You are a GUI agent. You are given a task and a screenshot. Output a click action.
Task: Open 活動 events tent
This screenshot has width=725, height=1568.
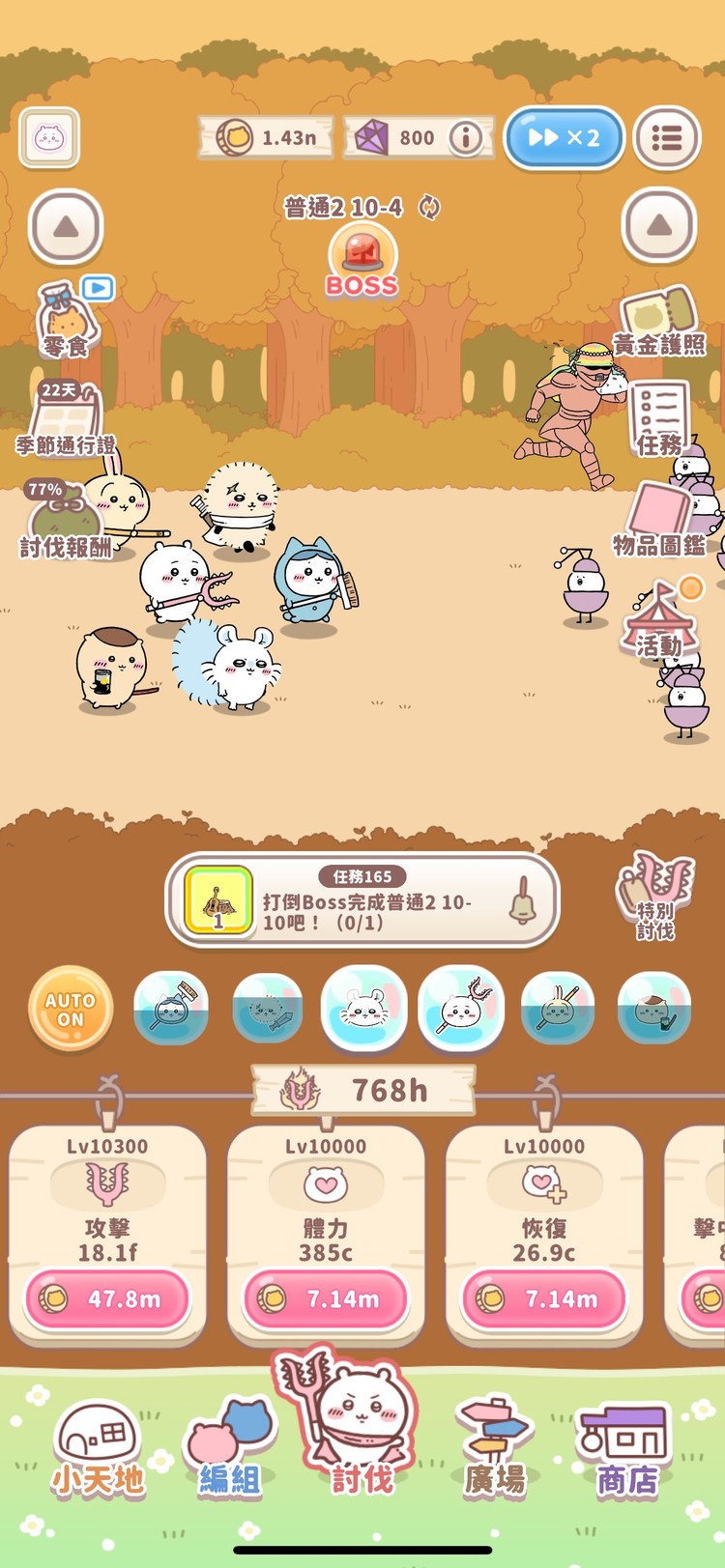pos(659,620)
